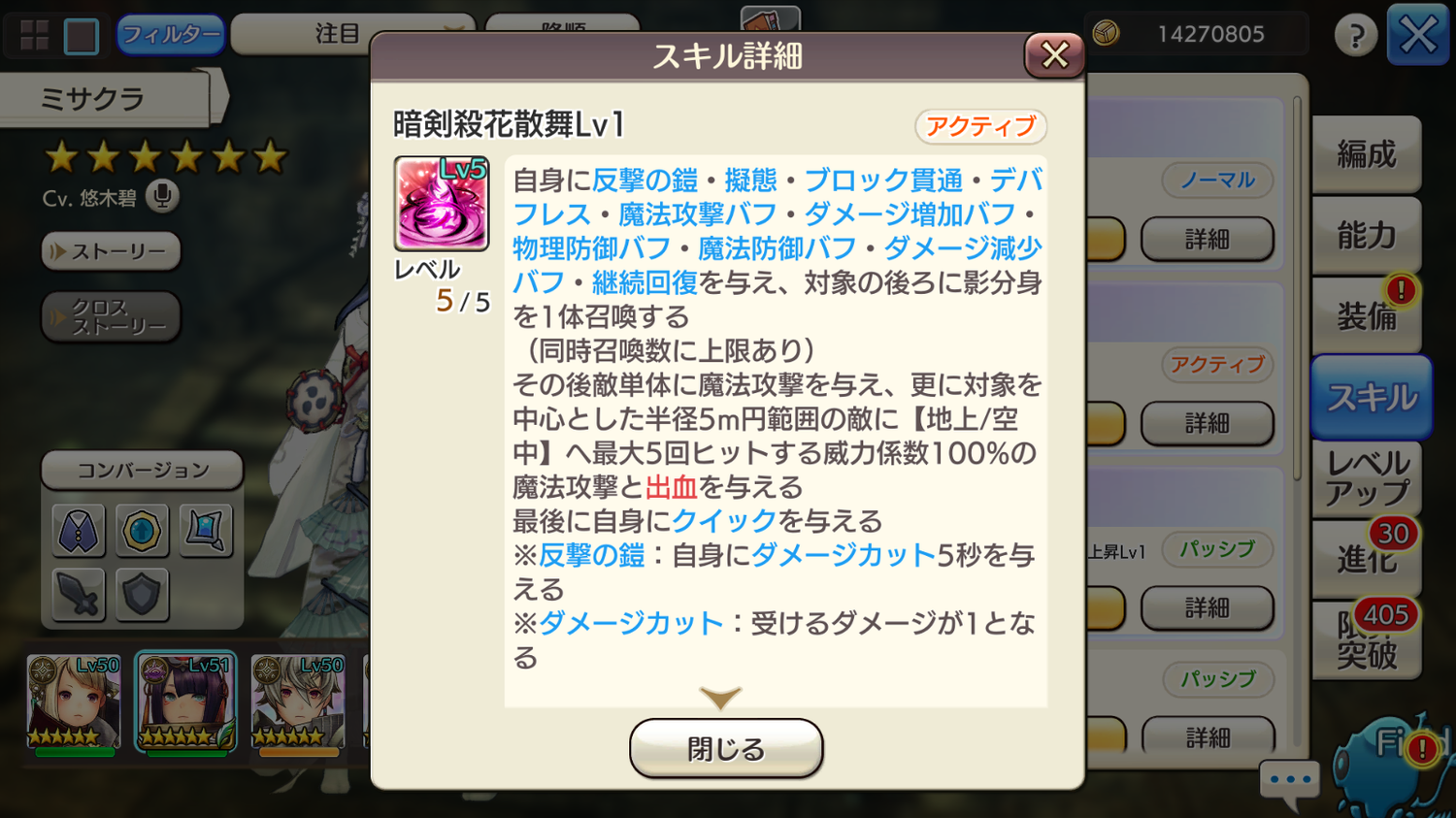Open the help question mark icon
Viewport: 1456px width, 818px height.
pyautogui.click(x=1355, y=36)
